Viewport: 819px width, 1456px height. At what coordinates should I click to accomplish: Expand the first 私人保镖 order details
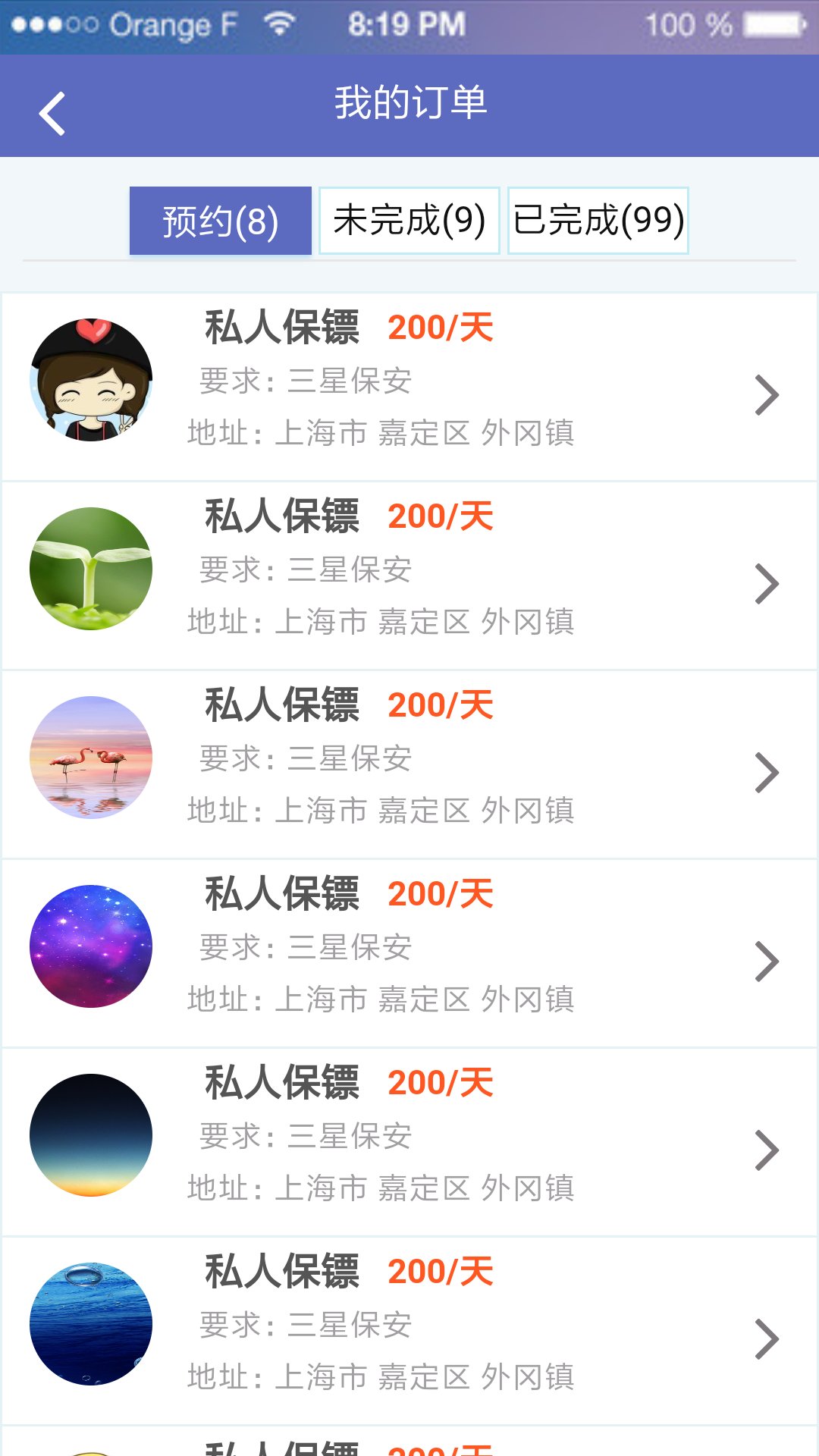coord(769,394)
